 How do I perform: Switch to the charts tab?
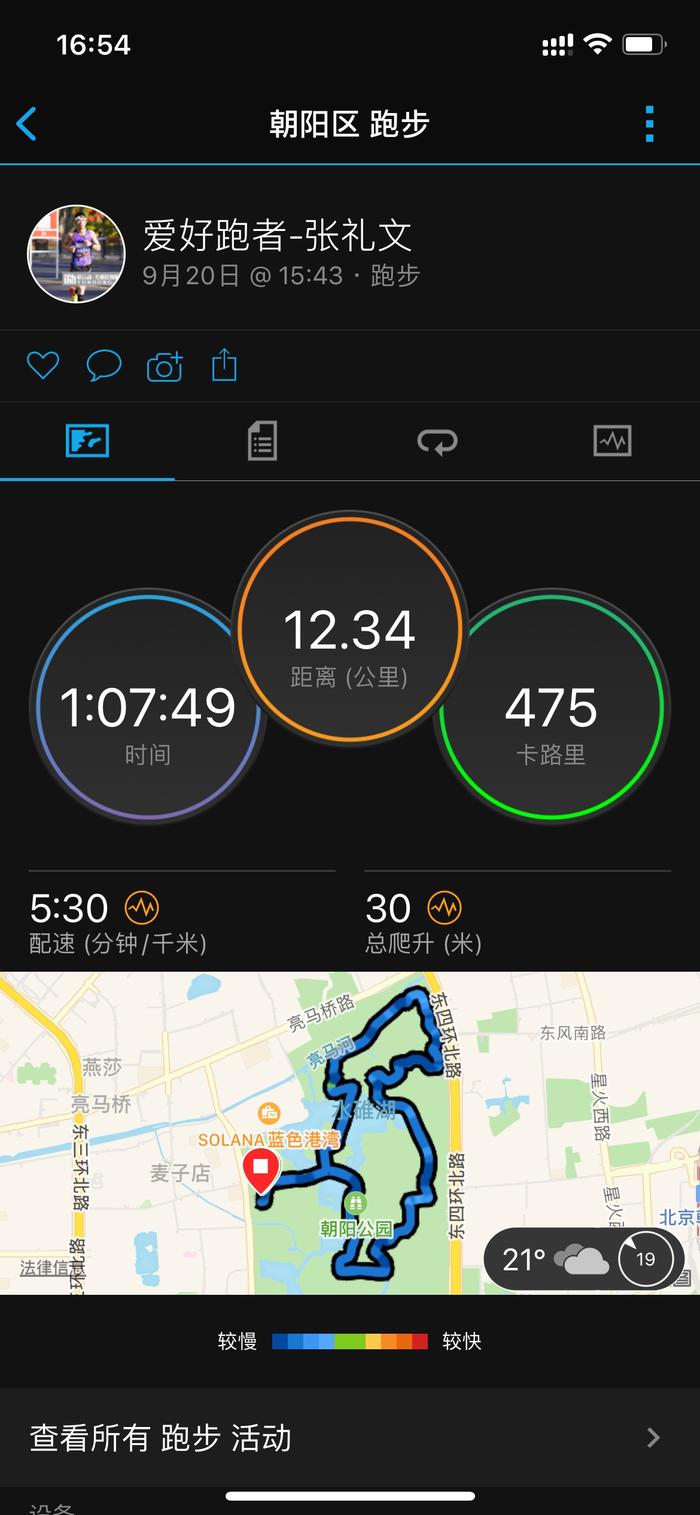(x=612, y=441)
